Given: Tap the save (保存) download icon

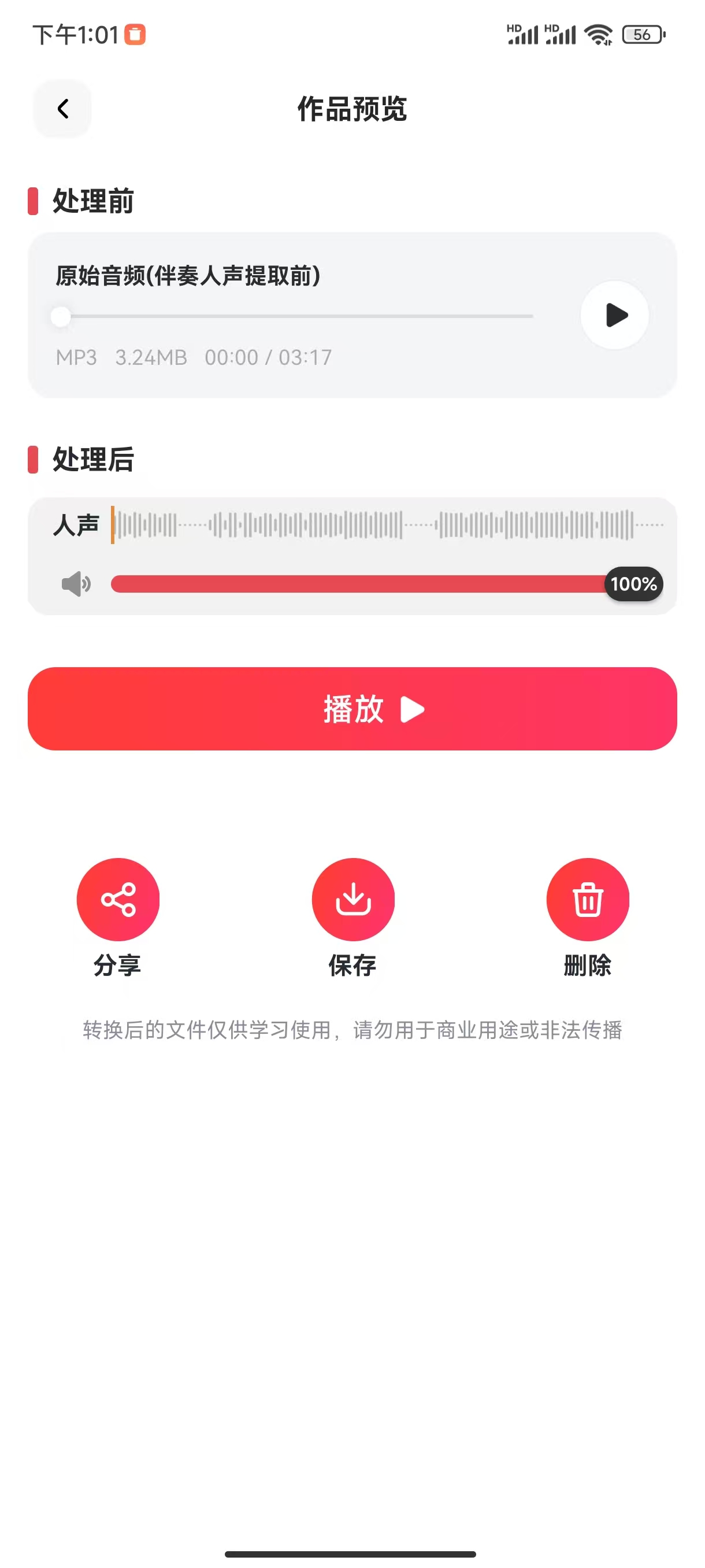Looking at the screenshot, I should (x=354, y=899).
